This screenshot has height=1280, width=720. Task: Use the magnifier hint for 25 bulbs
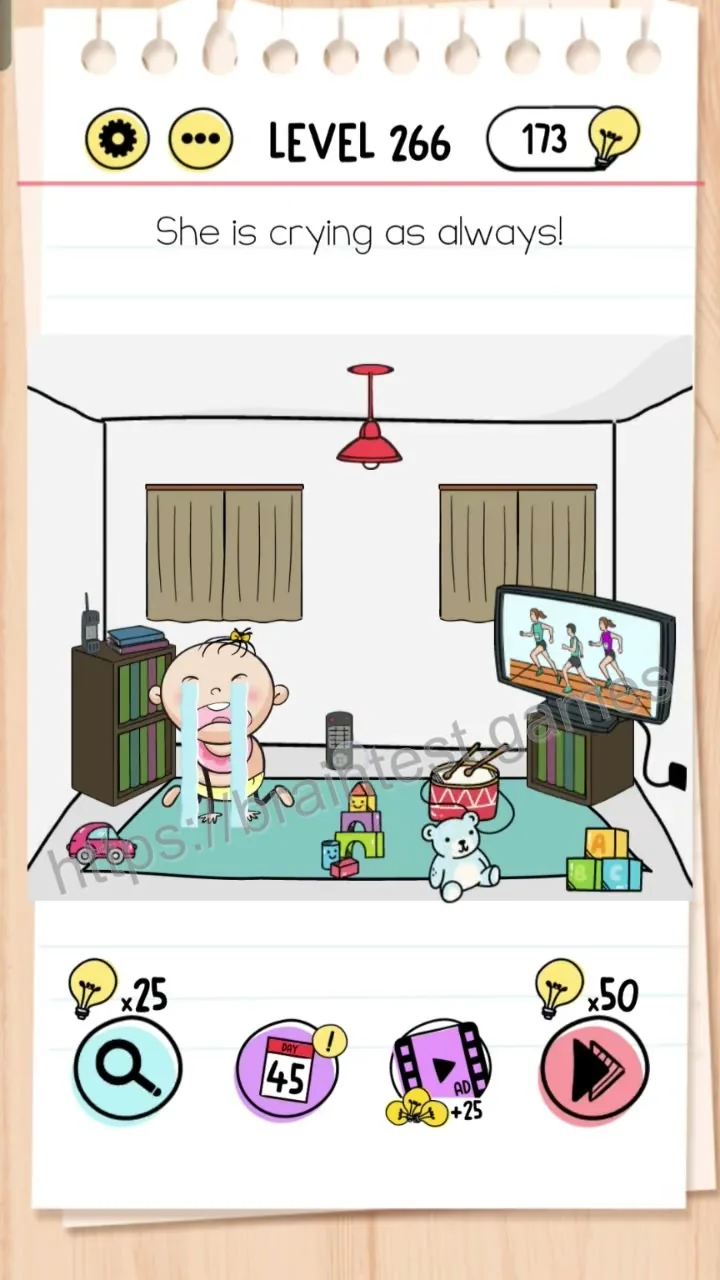pyautogui.click(x=128, y=1067)
